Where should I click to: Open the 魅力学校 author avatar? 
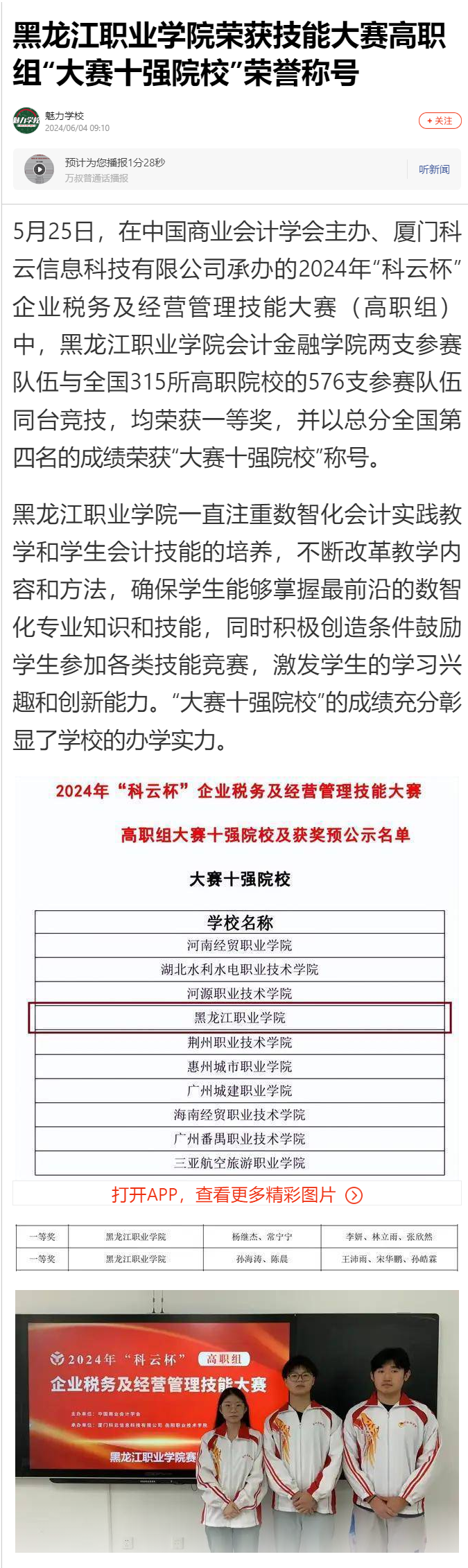click(26, 121)
